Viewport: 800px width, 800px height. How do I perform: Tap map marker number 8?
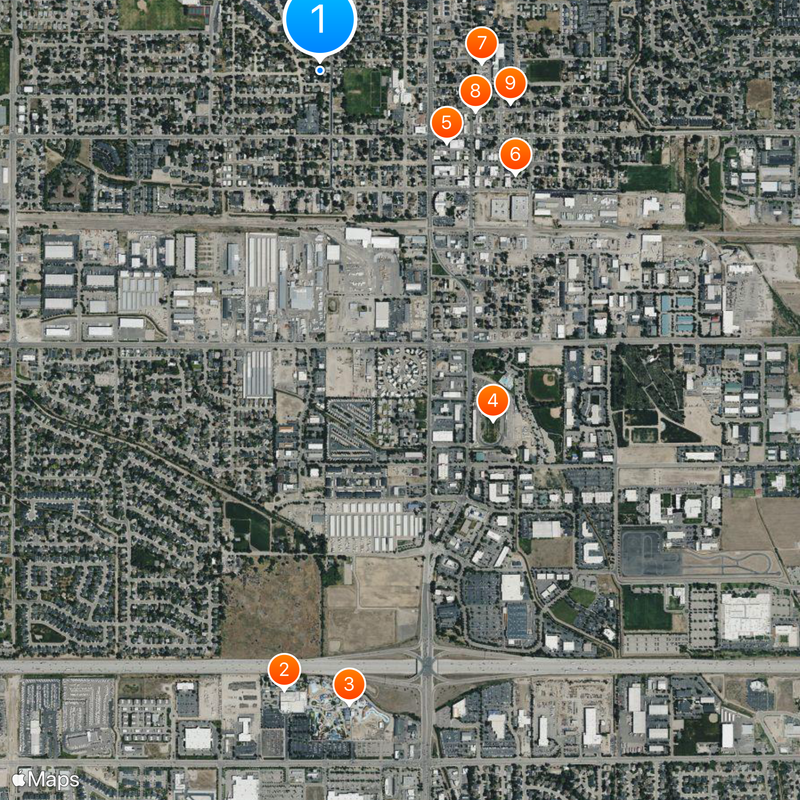tap(475, 92)
